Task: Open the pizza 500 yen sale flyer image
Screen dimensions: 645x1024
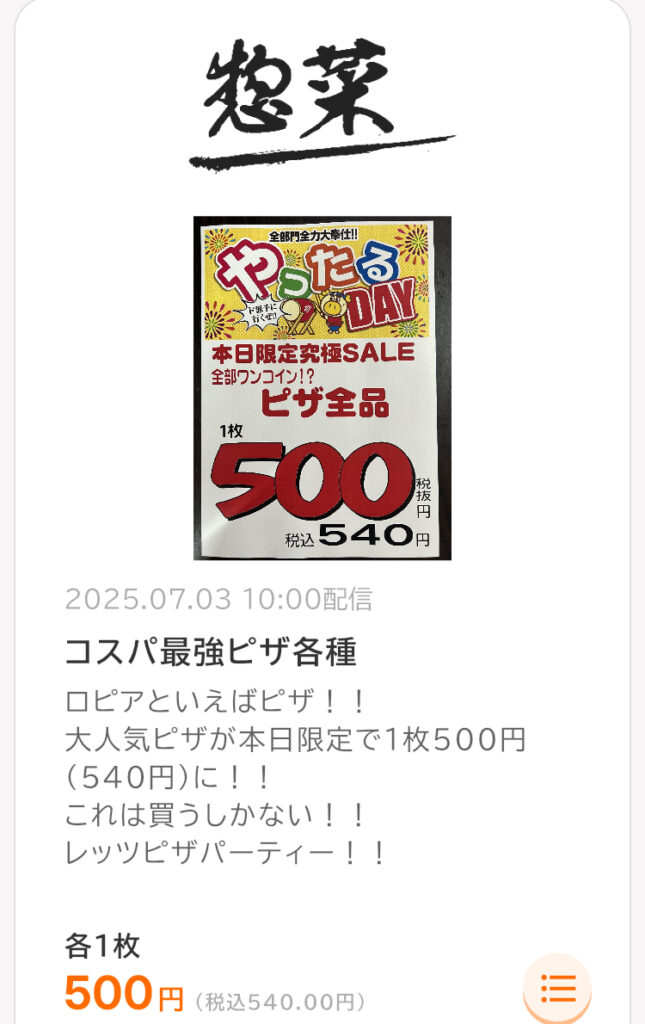Action: pos(322,388)
